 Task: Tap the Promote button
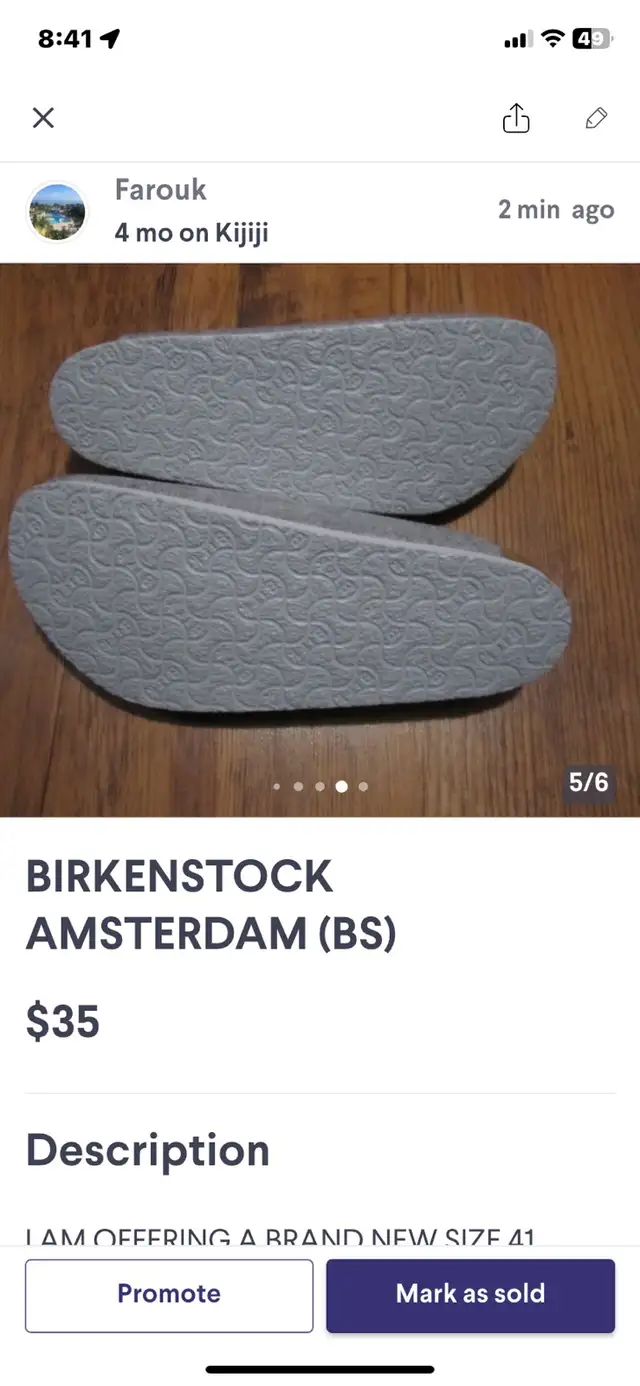coord(169,1295)
